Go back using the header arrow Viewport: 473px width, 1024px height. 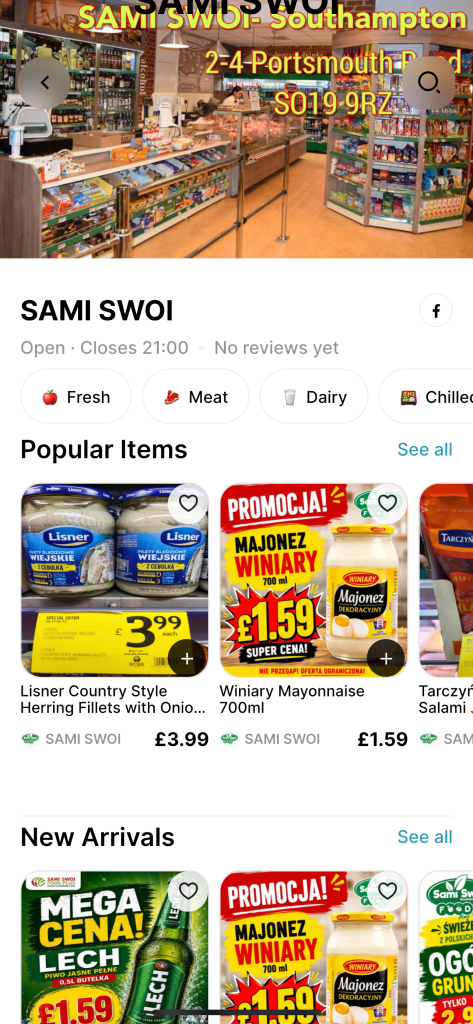coord(44,82)
